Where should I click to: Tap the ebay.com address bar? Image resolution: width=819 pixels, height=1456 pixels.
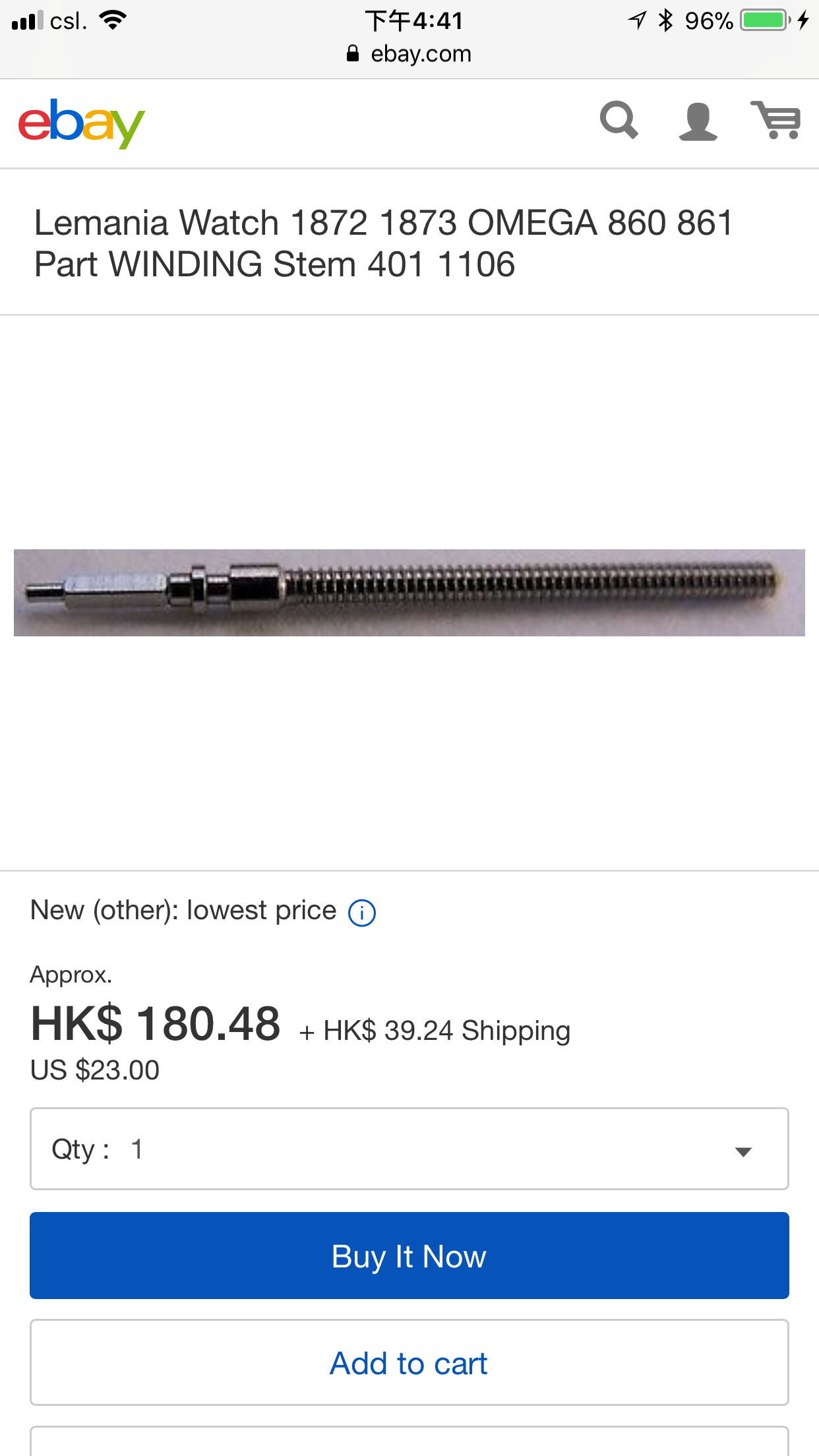[409, 53]
